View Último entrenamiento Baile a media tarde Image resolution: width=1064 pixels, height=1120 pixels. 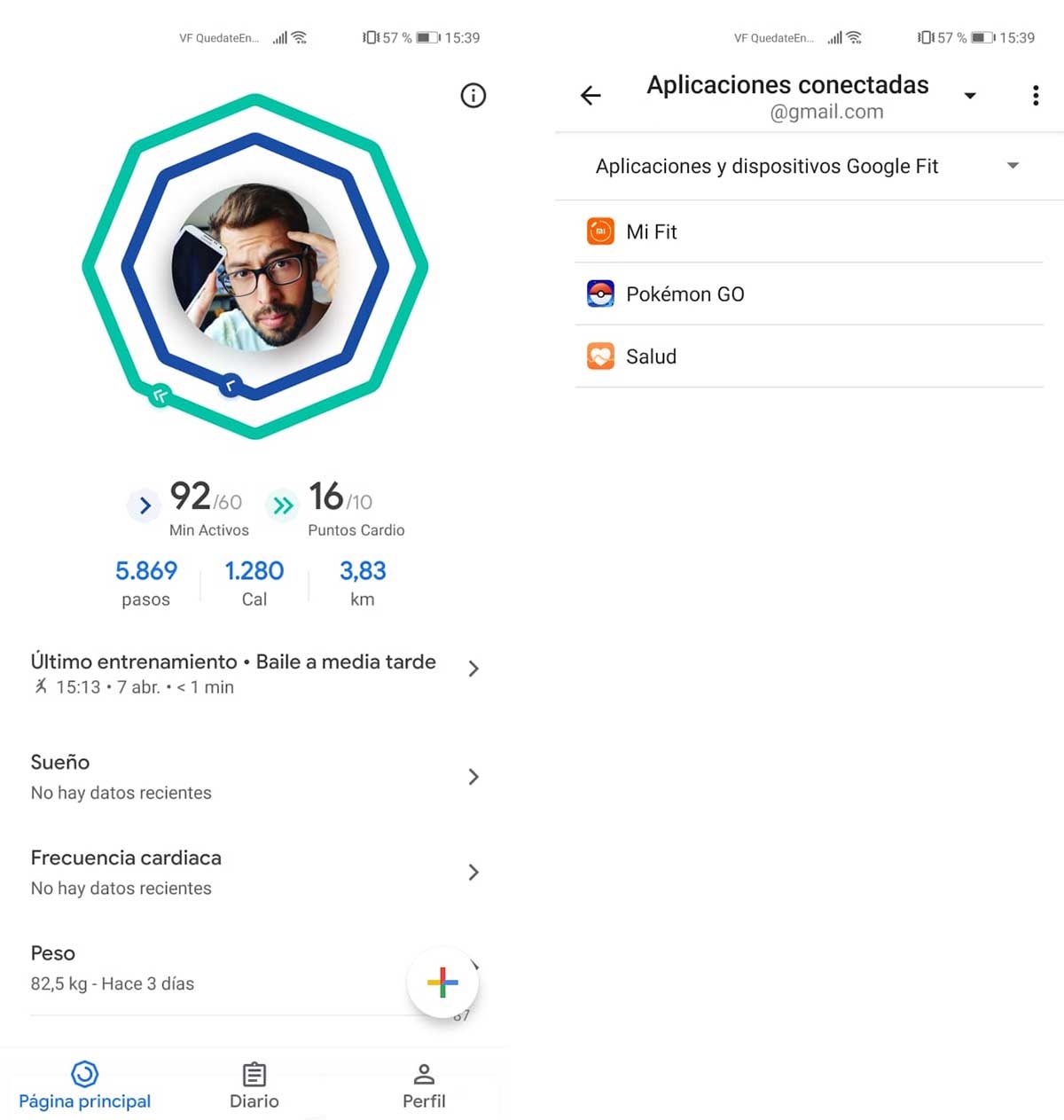[x=254, y=672]
